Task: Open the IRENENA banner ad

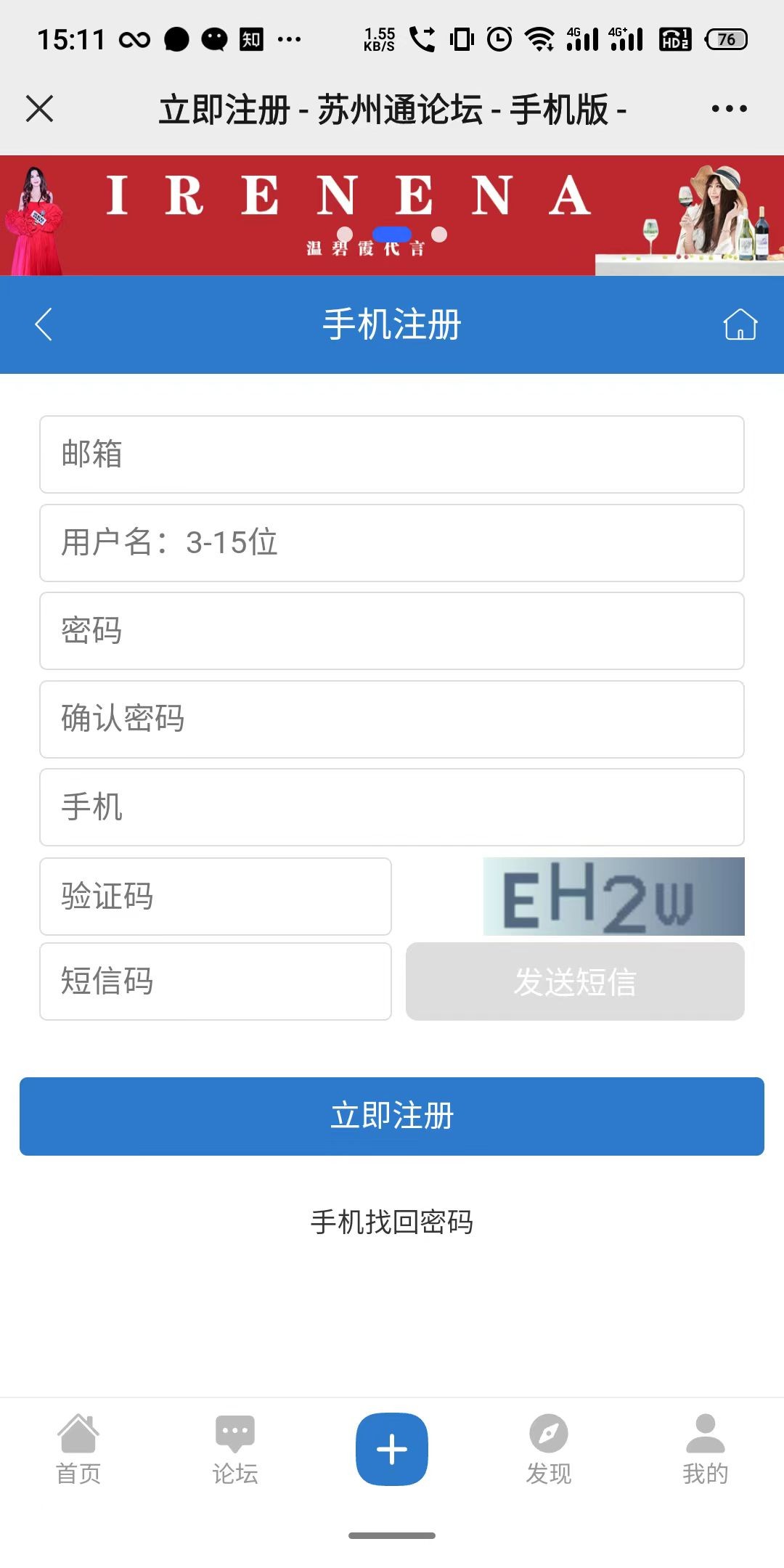Action: tap(392, 215)
